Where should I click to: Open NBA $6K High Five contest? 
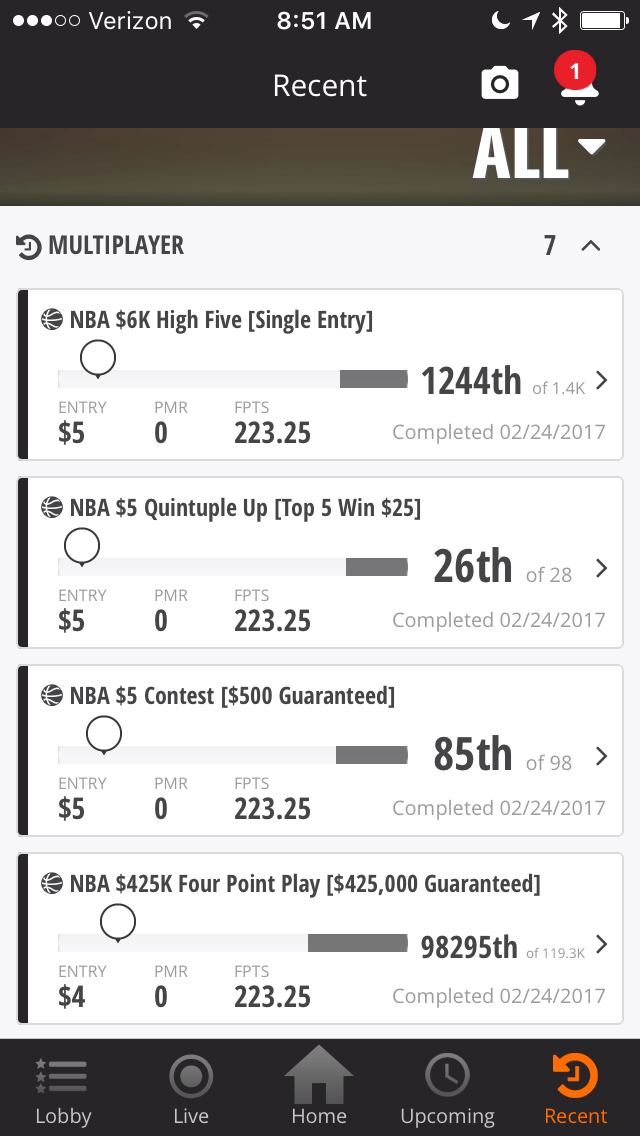(320, 375)
